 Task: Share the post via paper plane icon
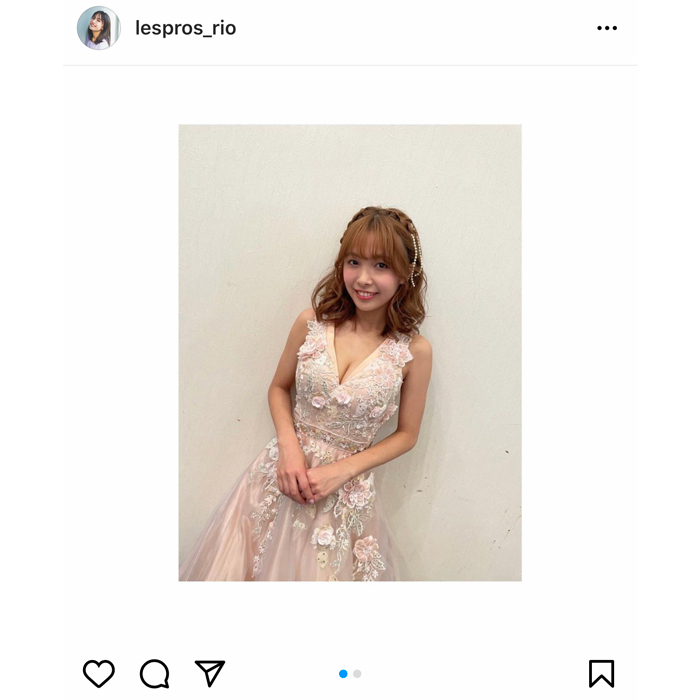210,673
